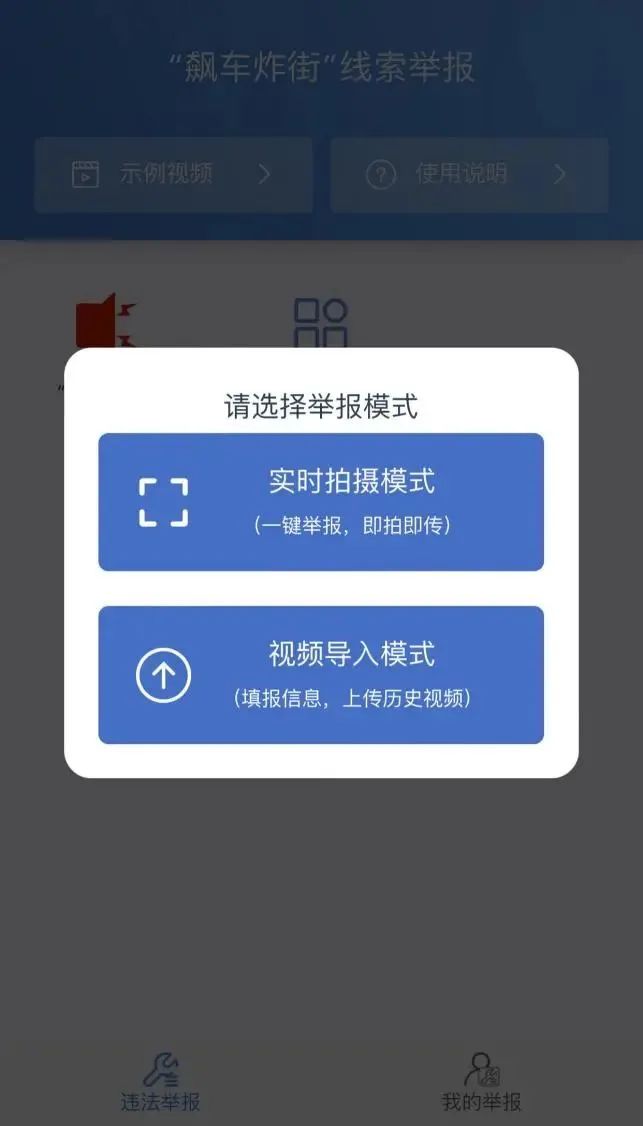
Task: Choose 实时拍摄模式 real-time capture mode
Action: 321,502
